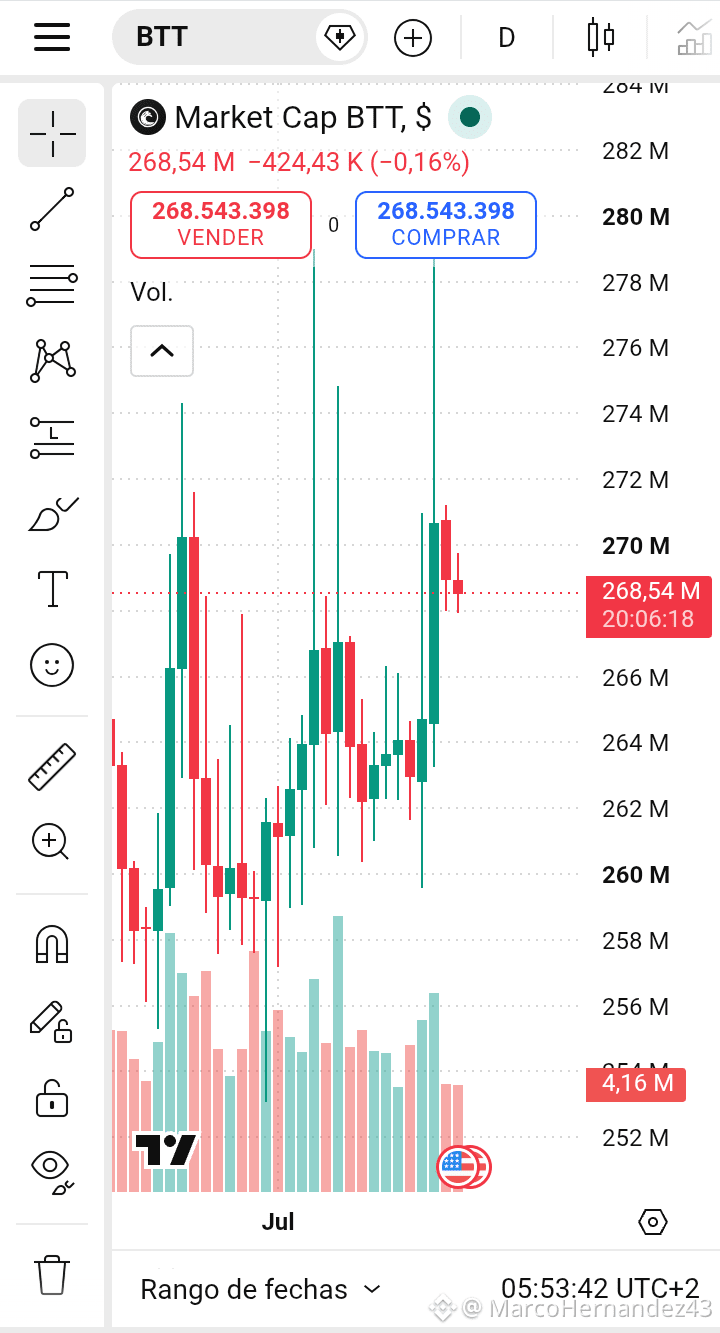
Task: Choose the trend line drawing tool
Action: click(x=52, y=209)
